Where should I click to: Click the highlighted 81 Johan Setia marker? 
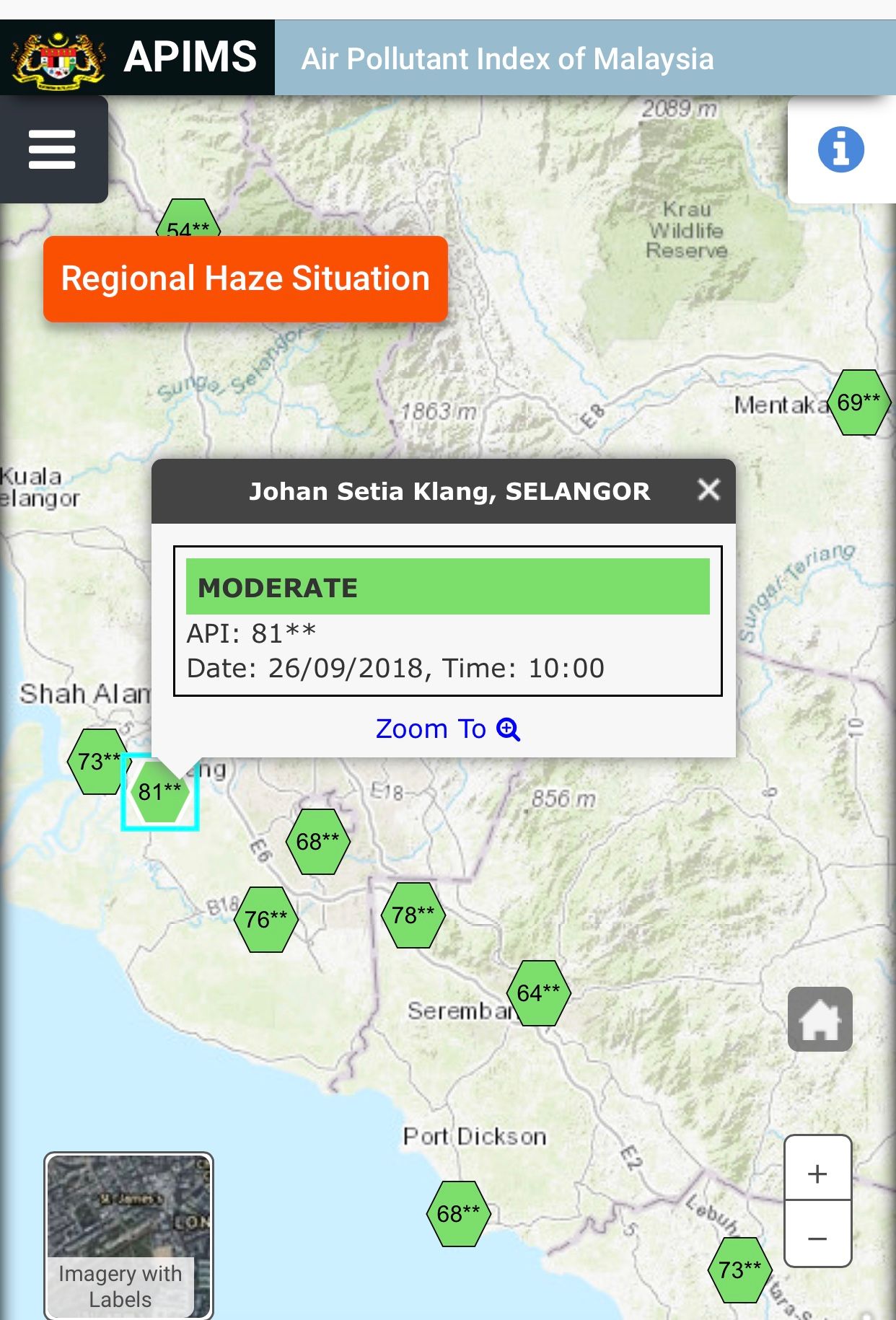point(160,793)
